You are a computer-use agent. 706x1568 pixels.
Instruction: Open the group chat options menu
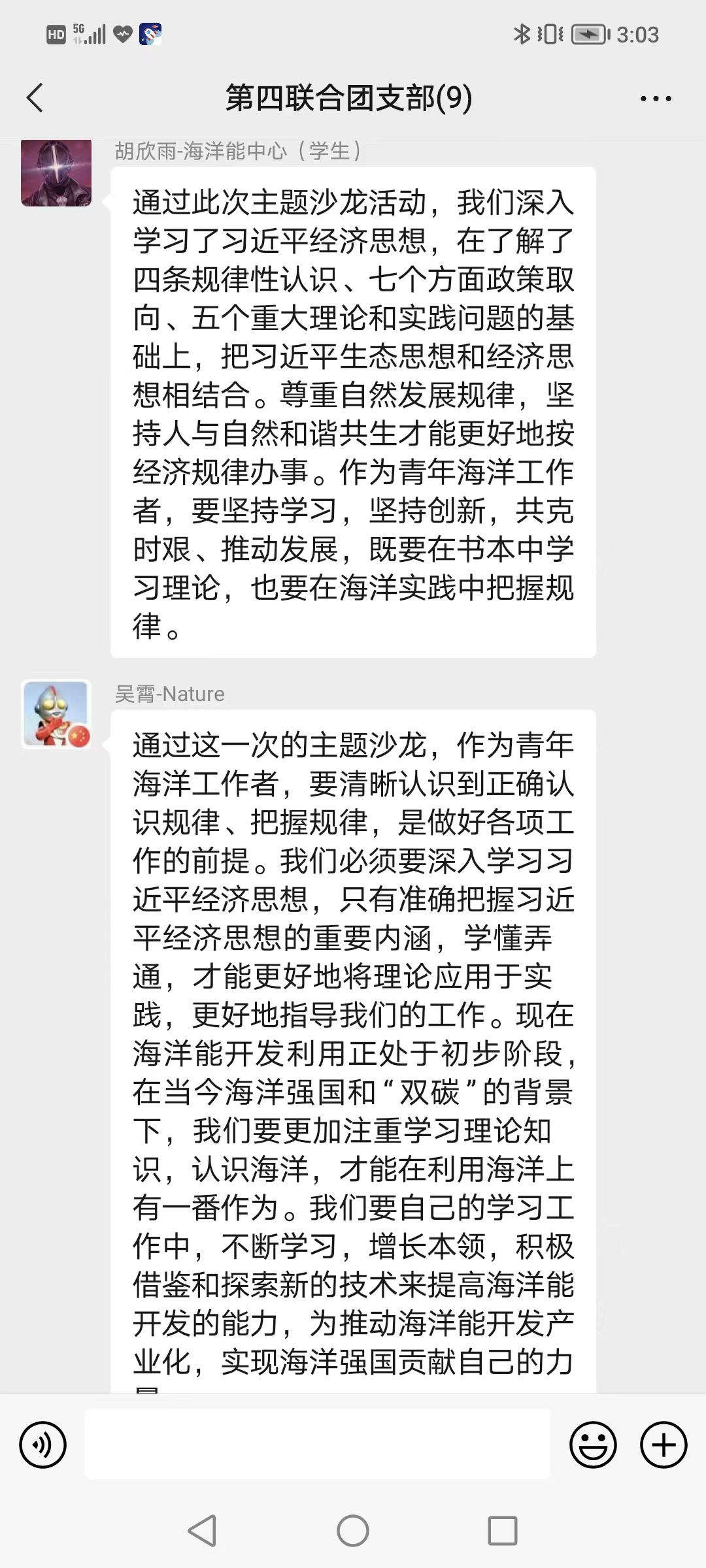coord(655,99)
